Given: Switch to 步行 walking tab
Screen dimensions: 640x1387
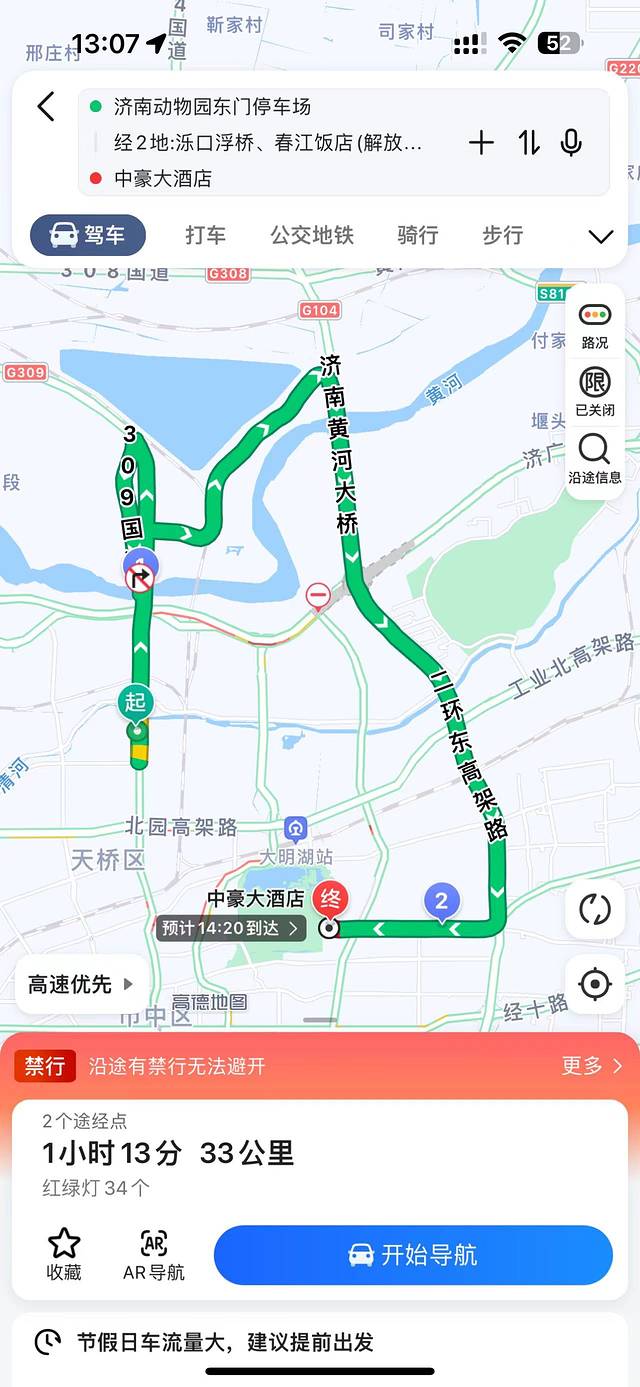Looking at the screenshot, I should pos(502,236).
